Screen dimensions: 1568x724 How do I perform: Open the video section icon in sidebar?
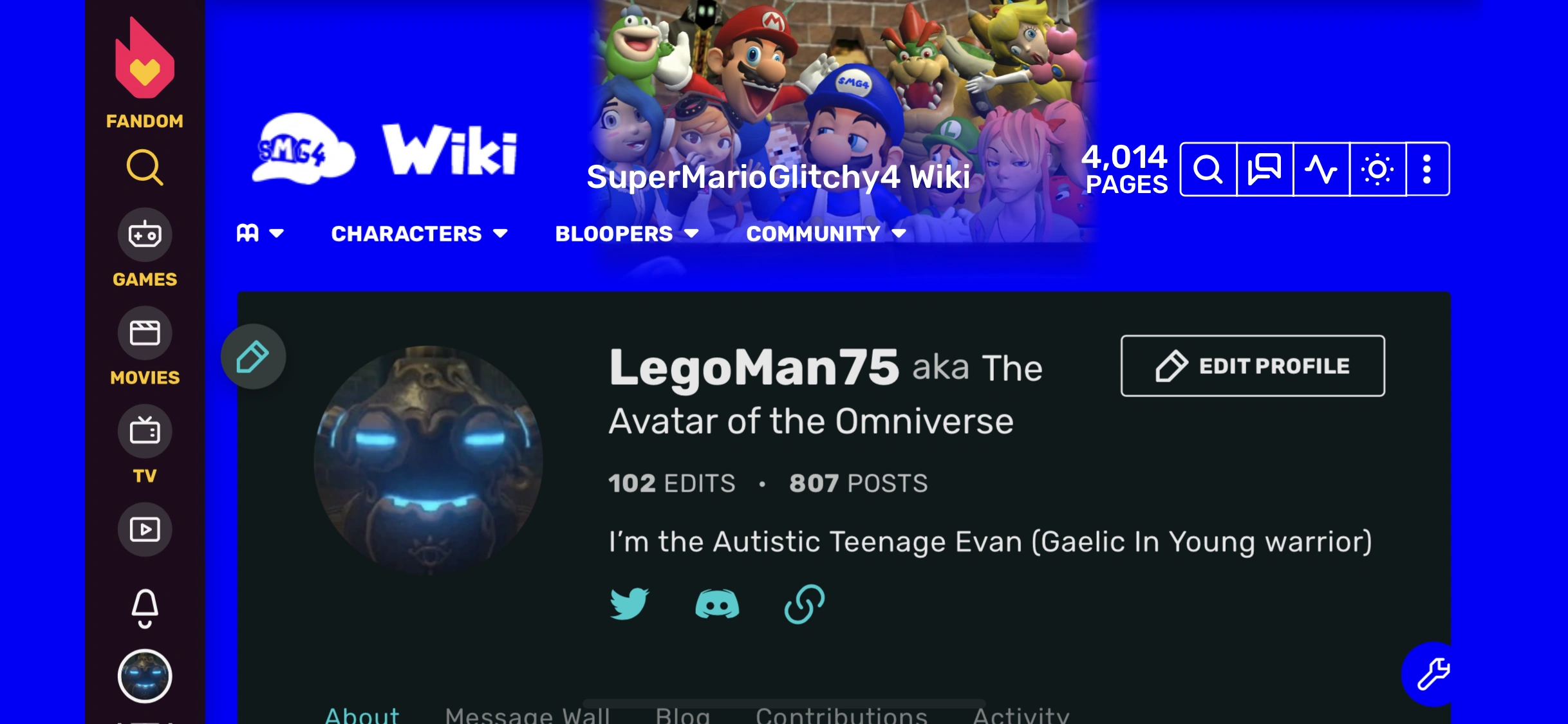145,530
